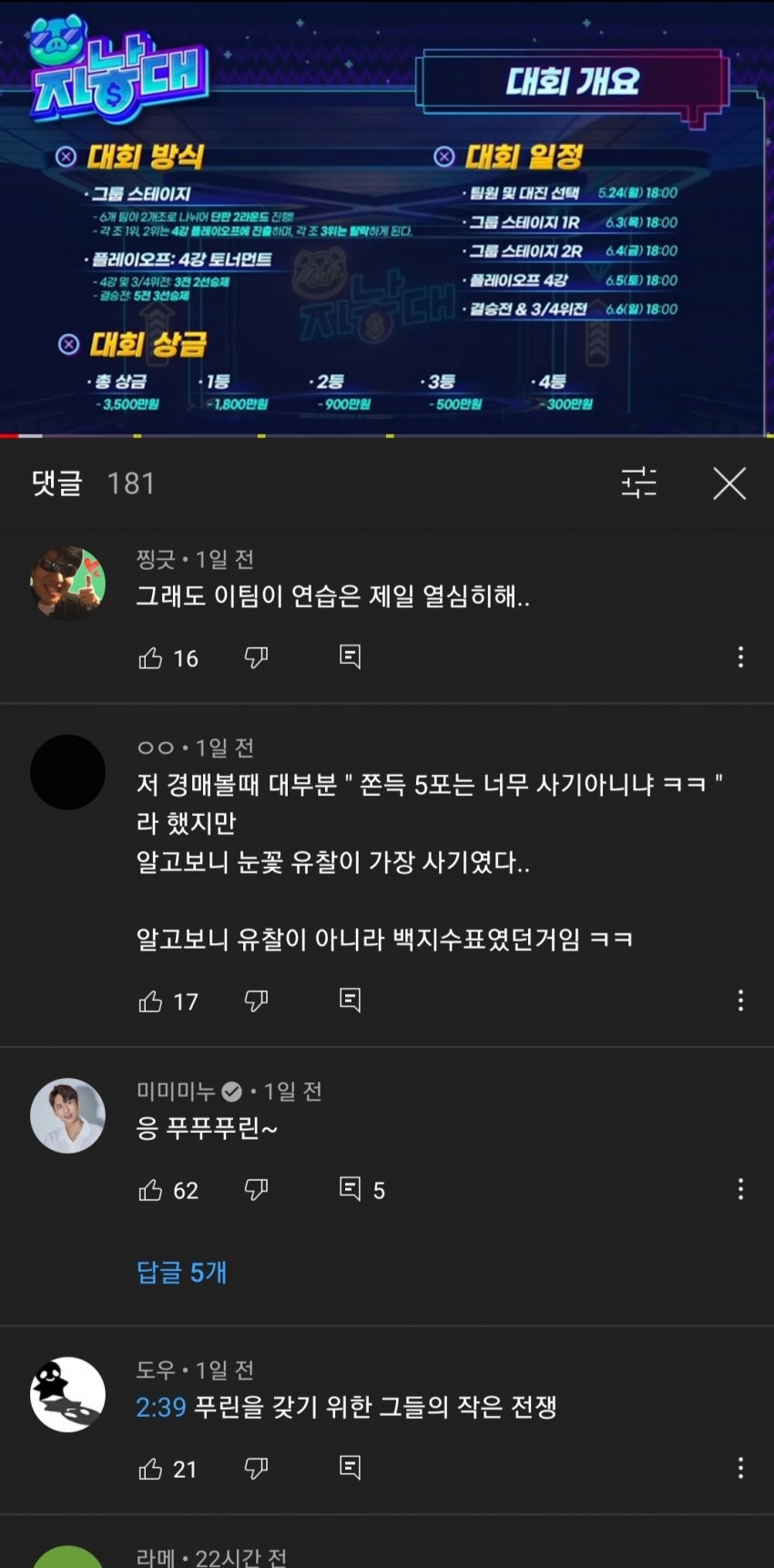Jump to 2:39 timestamp in 도우's comment
This screenshot has height=1568, width=774.
coord(160,1407)
